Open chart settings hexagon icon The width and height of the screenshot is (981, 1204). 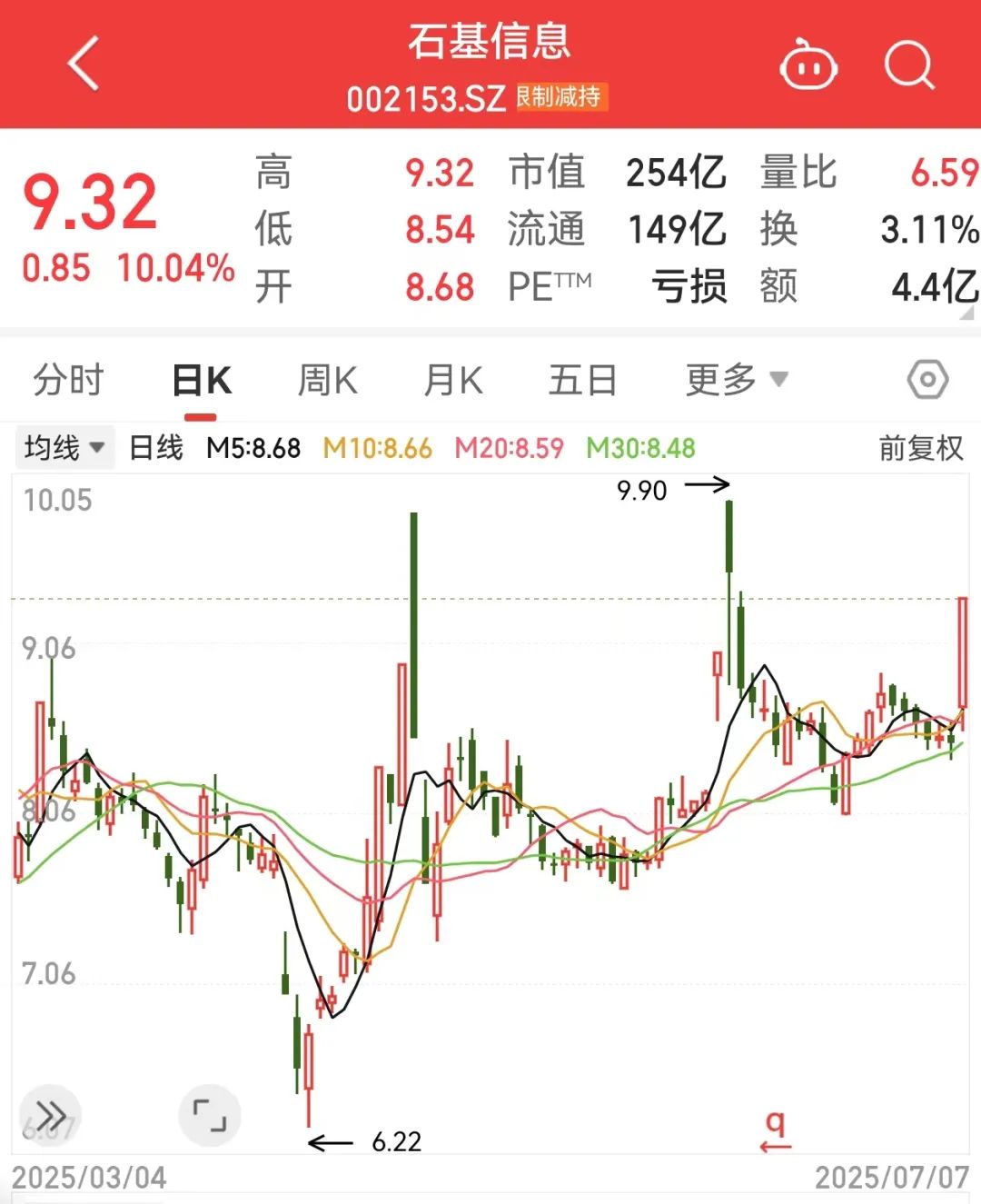(927, 380)
